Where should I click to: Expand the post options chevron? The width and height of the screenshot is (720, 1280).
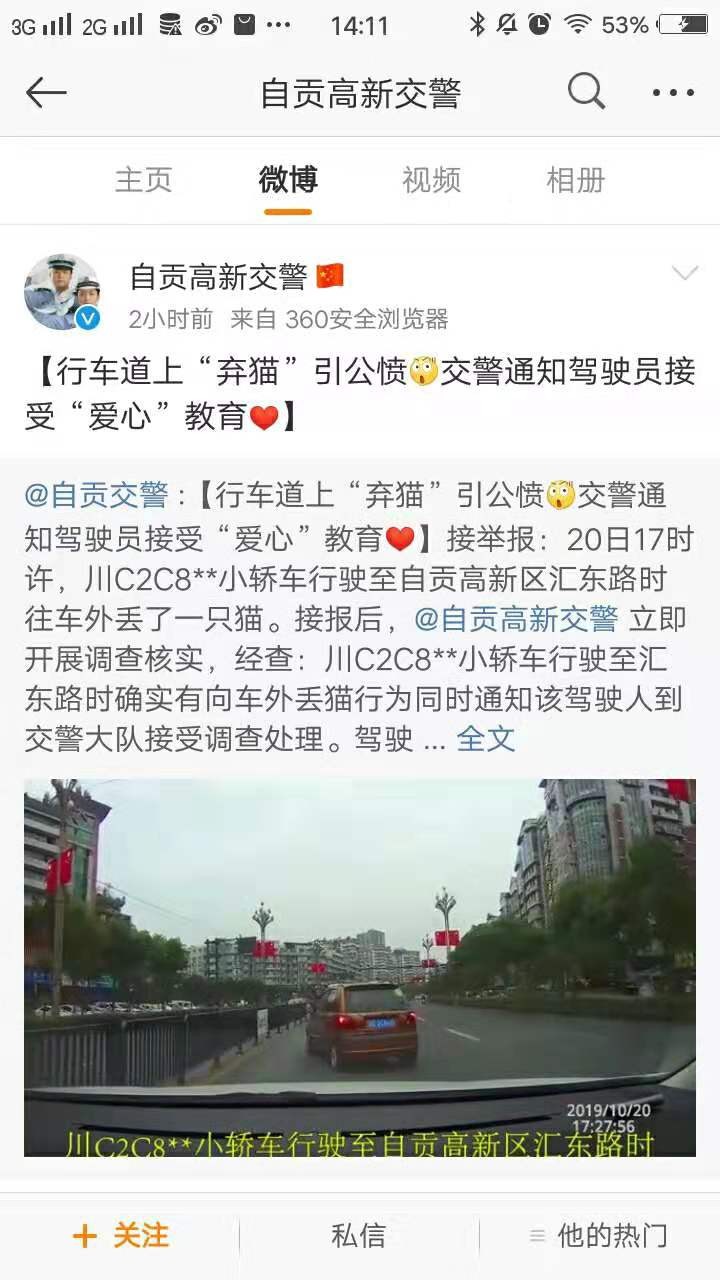685,273
